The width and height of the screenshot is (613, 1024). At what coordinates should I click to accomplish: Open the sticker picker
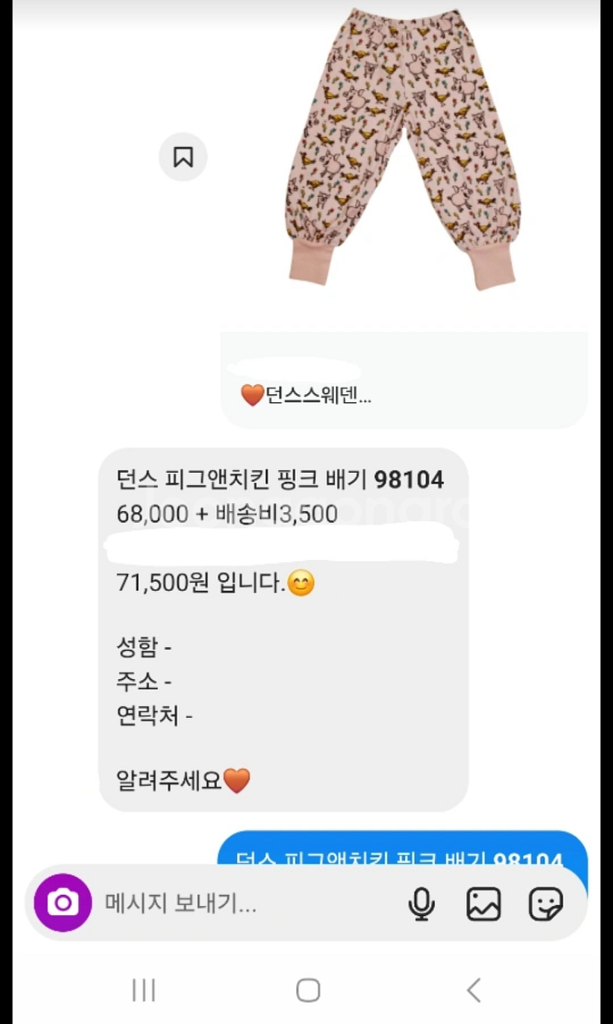point(545,904)
